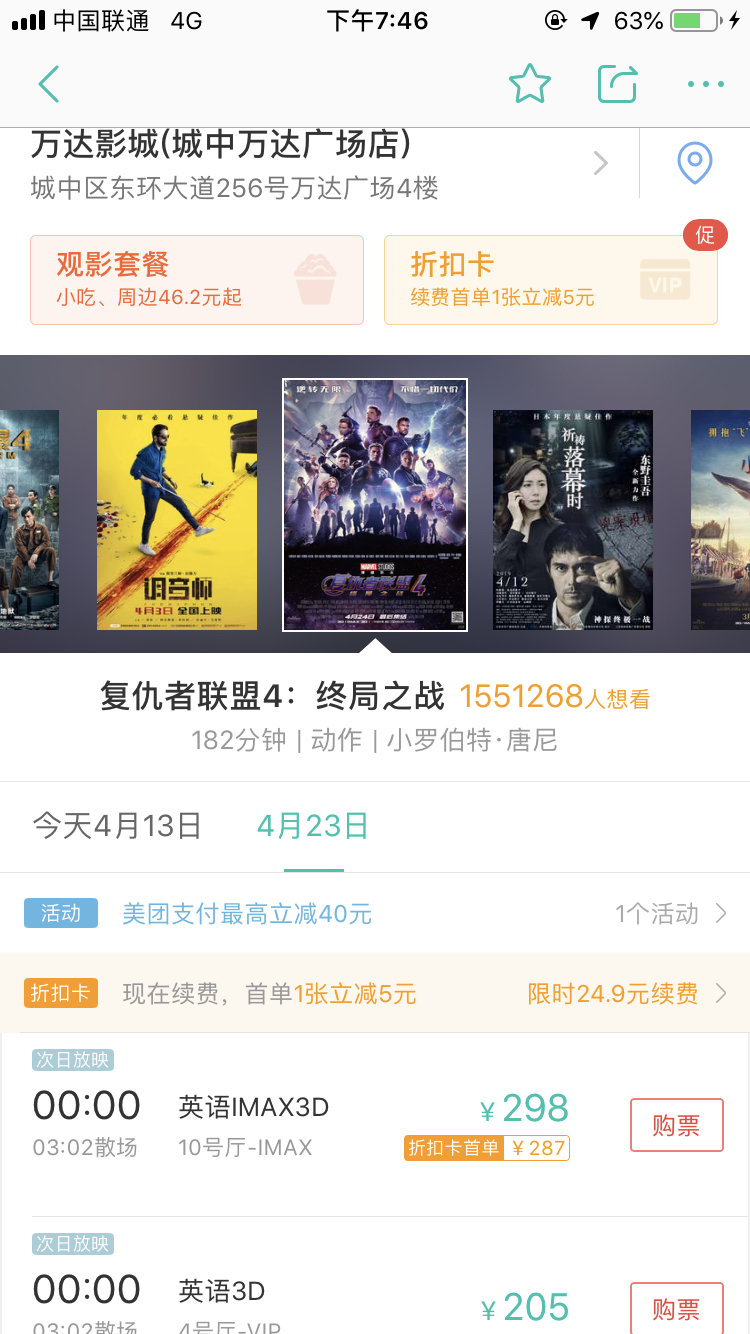
Task: Favorite this cinema with the star icon
Action: click(530, 84)
